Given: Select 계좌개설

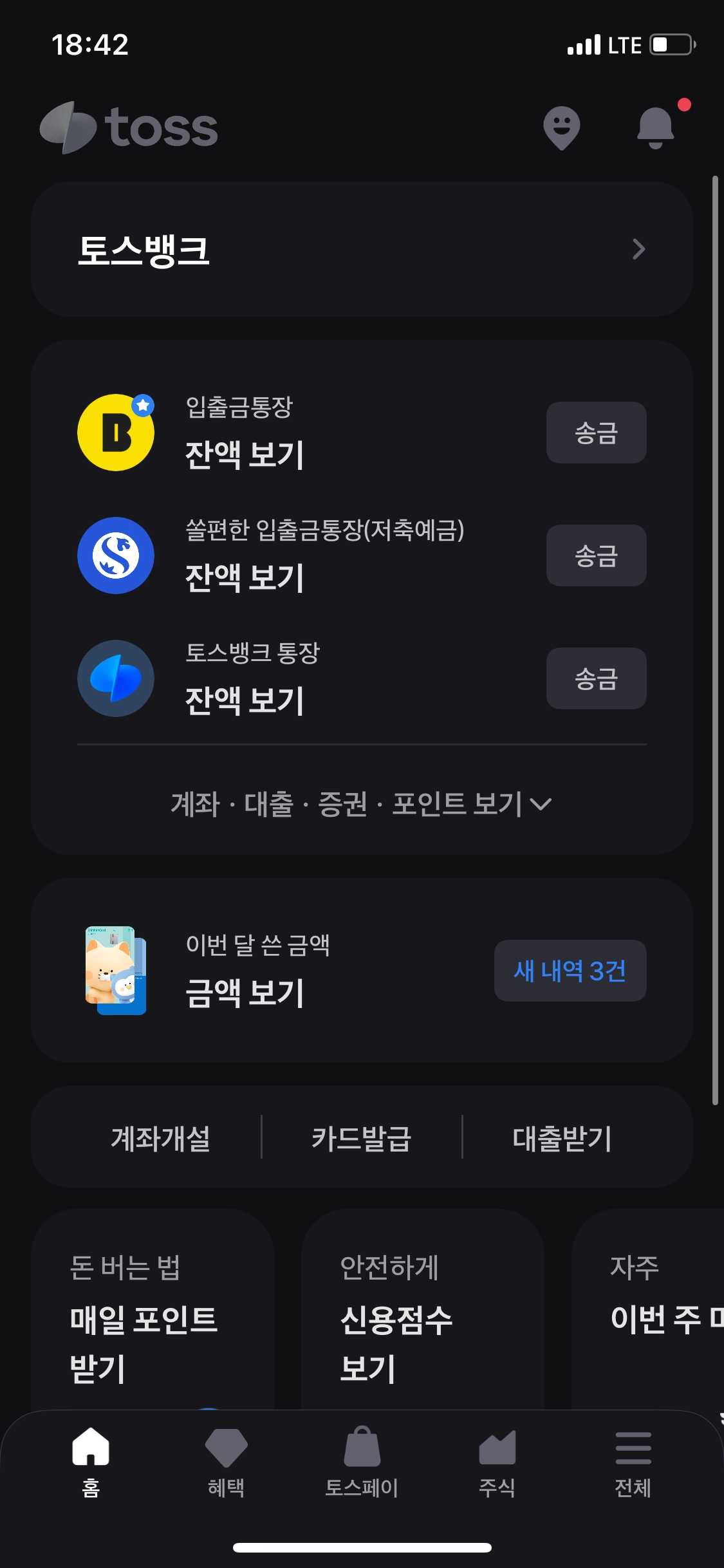Looking at the screenshot, I should [x=160, y=1138].
